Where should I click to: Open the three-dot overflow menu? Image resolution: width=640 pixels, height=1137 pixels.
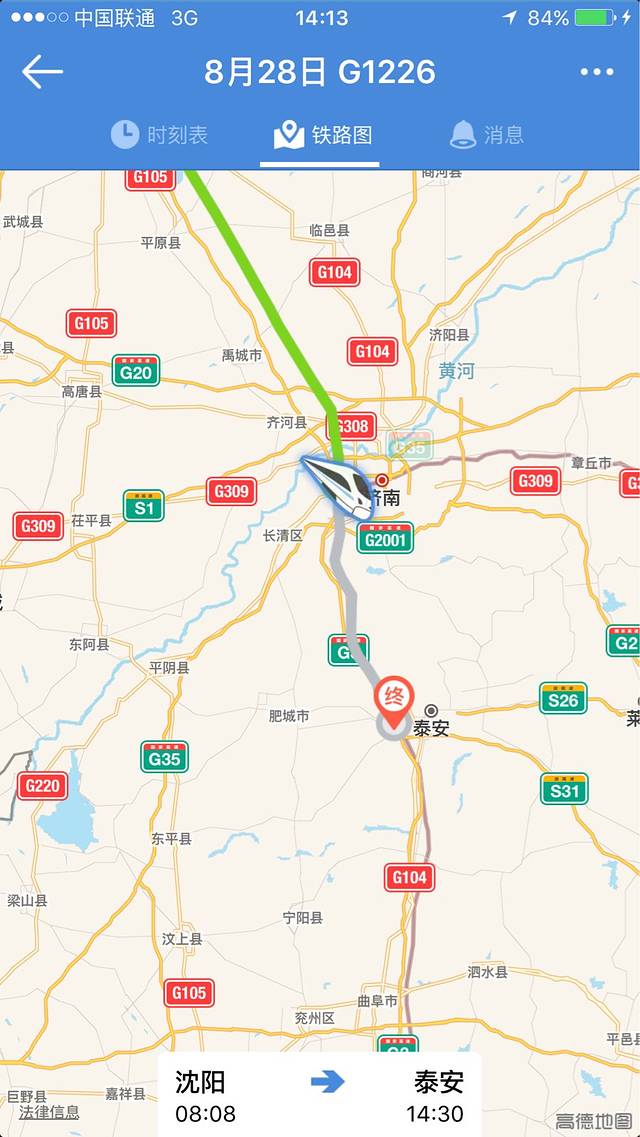click(x=596, y=72)
